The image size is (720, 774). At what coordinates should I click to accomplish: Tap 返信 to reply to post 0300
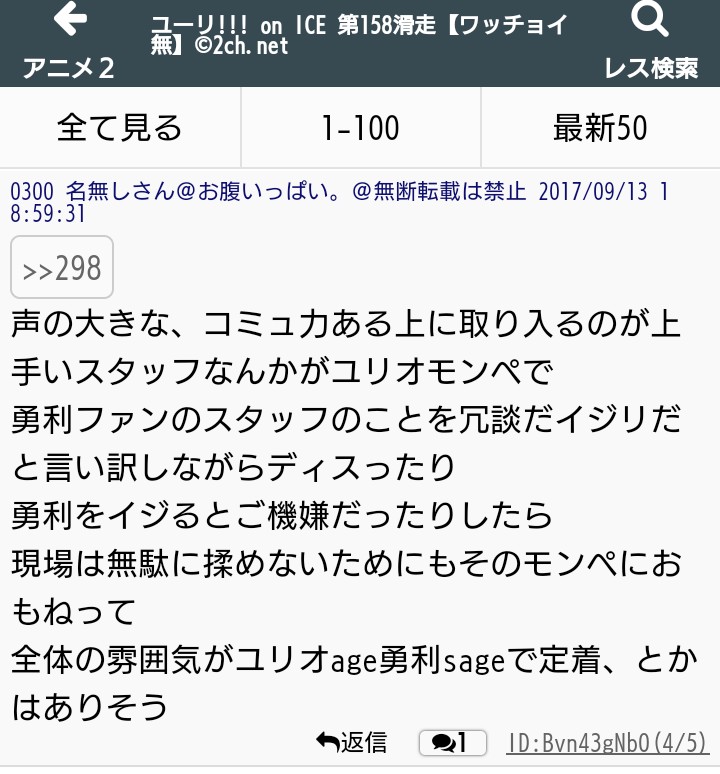coord(352,742)
